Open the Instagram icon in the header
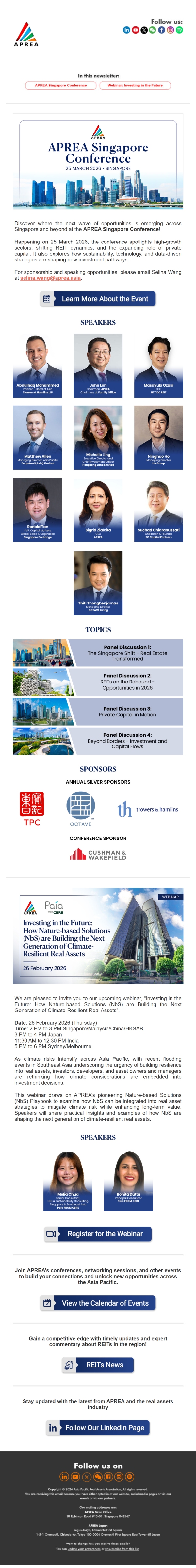This screenshot has width=196, height=1568. pos(171,30)
